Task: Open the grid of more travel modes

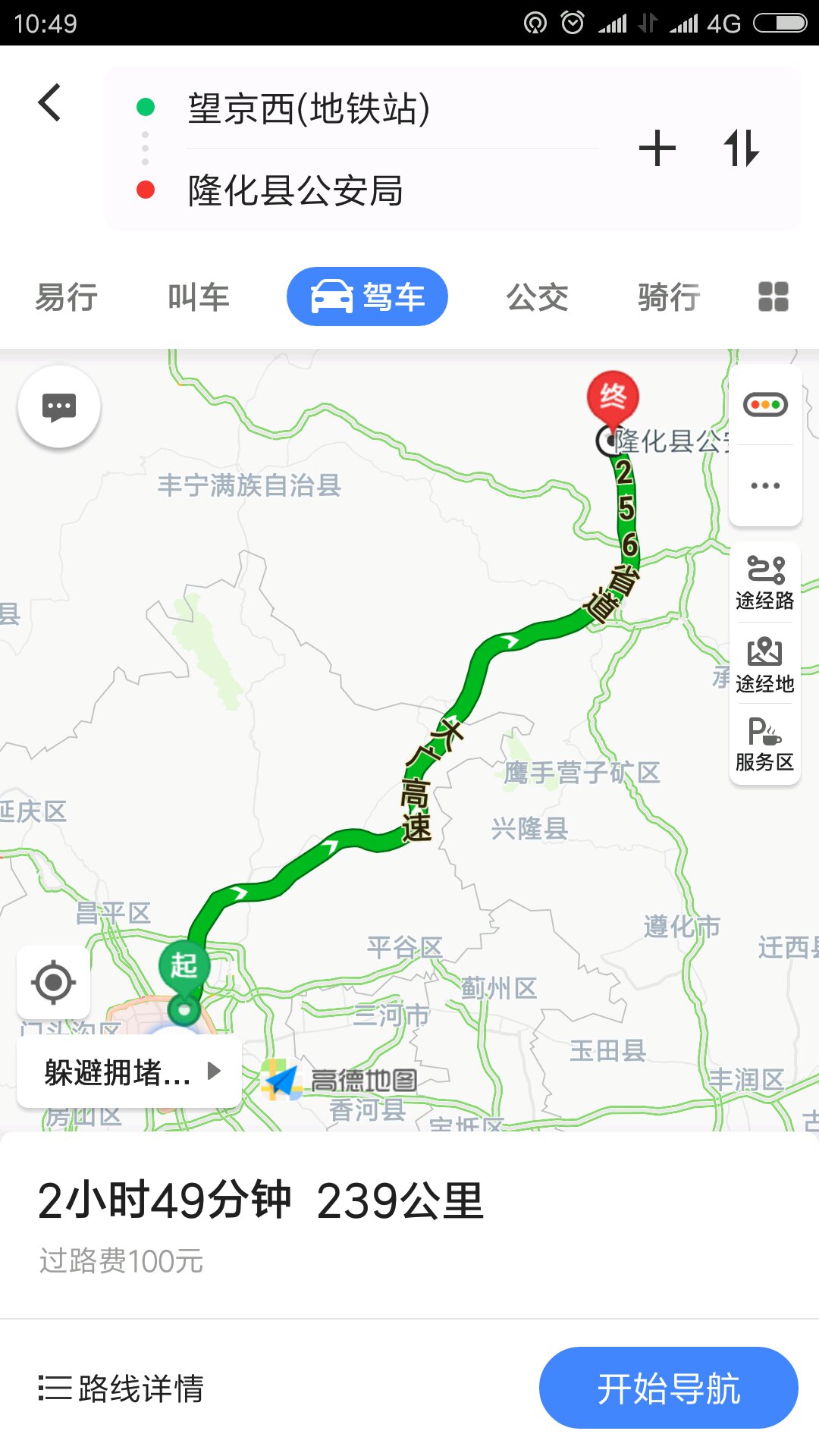Action: coord(773,297)
